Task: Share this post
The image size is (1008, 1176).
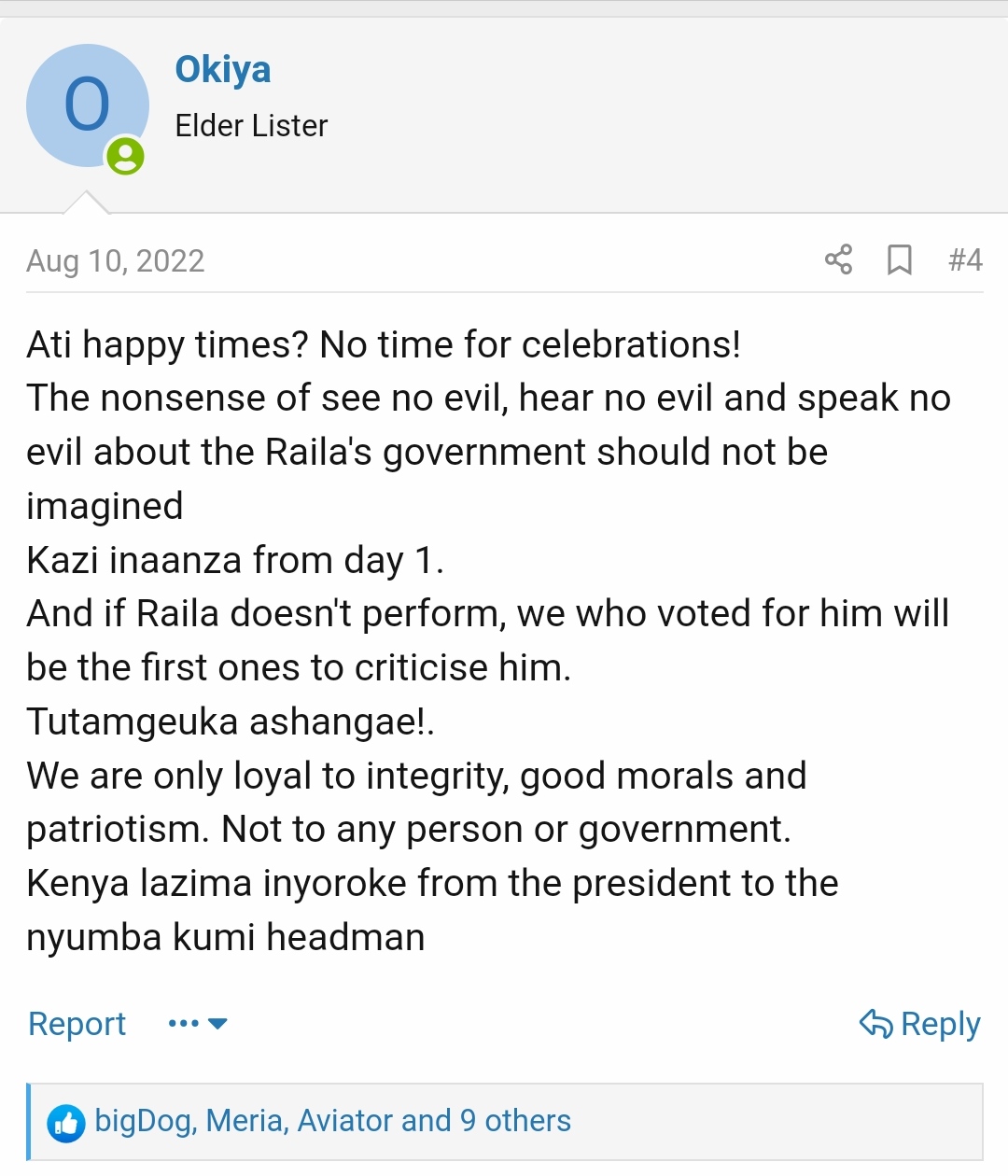Action: [x=838, y=259]
